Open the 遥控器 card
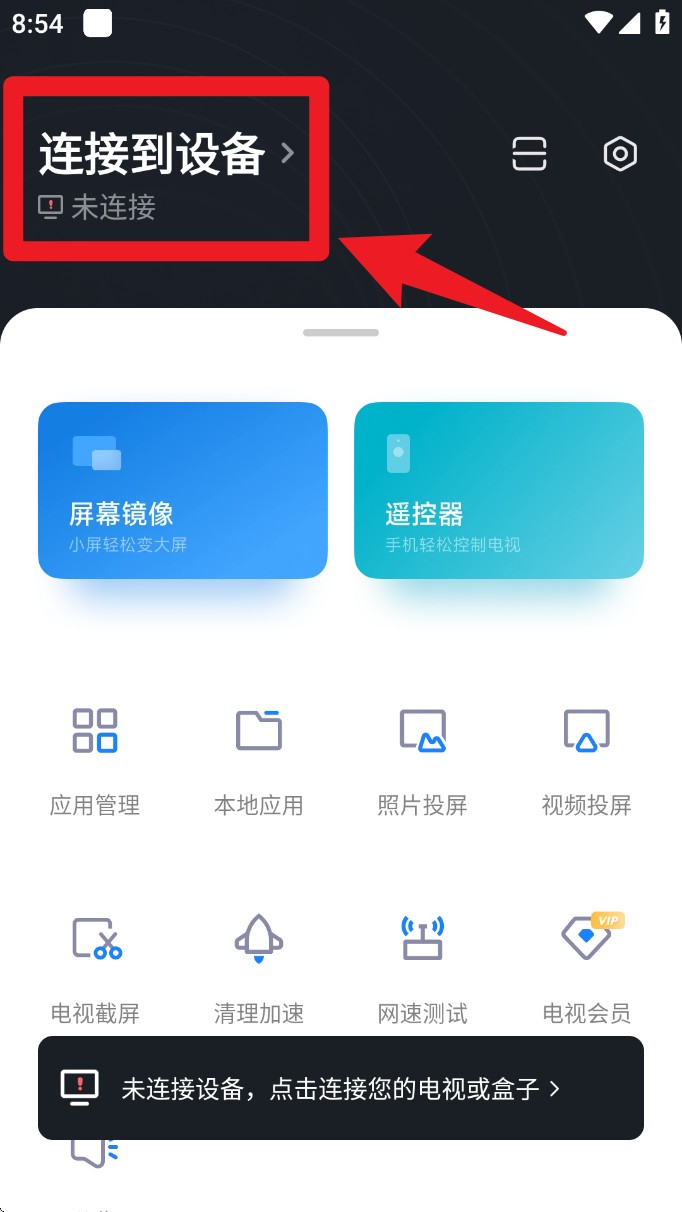Image resolution: width=682 pixels, height=1212 pixels. 499,490
